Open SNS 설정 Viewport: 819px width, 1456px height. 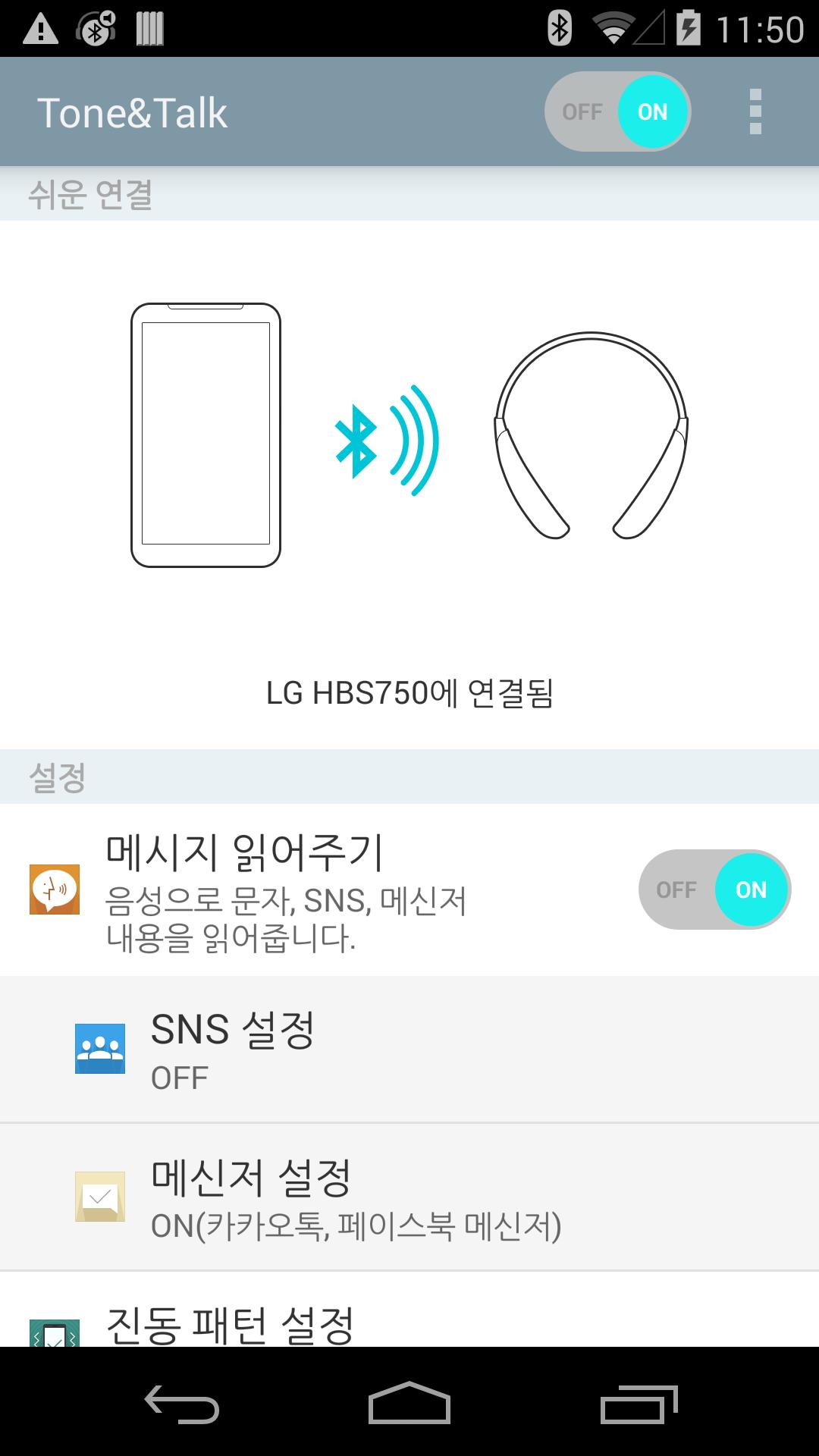[x=409, y=1050]
